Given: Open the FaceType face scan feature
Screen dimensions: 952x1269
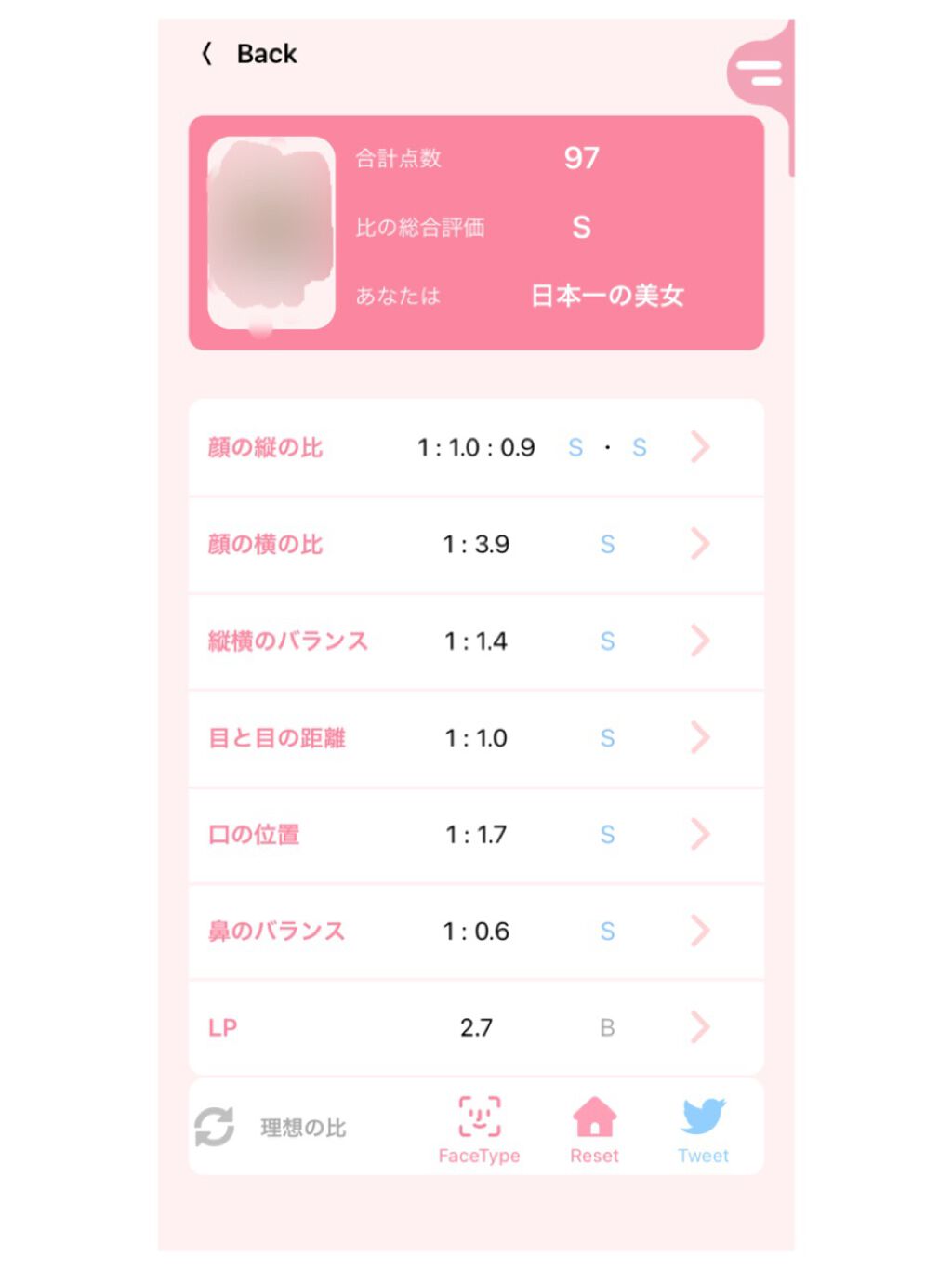Looking at the screenshot, I should 478,1119.
